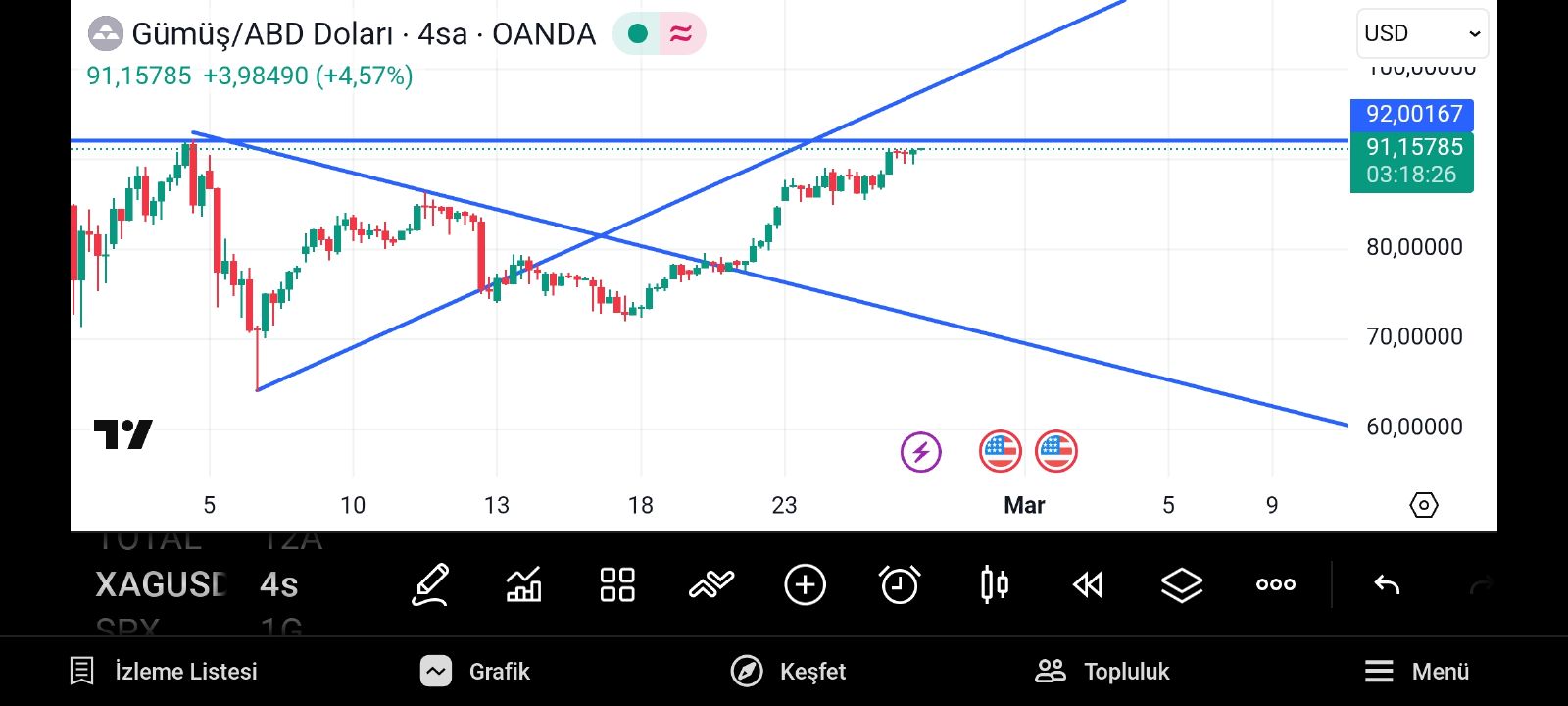The image size is (1568, 706).
Task: Switch to the İzleme Listesi tab
Action: [165, 672]
